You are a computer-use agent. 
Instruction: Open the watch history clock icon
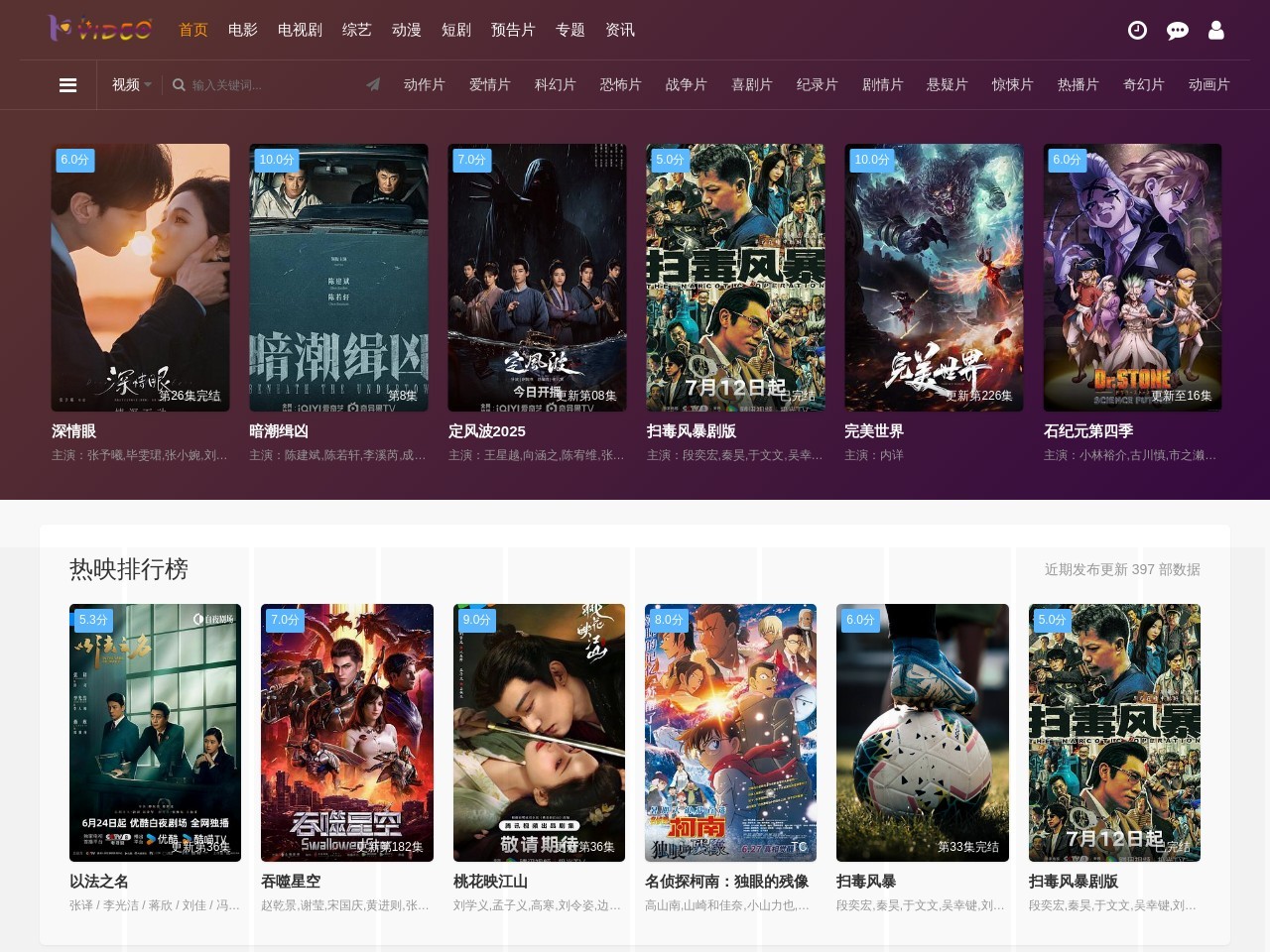tap(1137, 31)
